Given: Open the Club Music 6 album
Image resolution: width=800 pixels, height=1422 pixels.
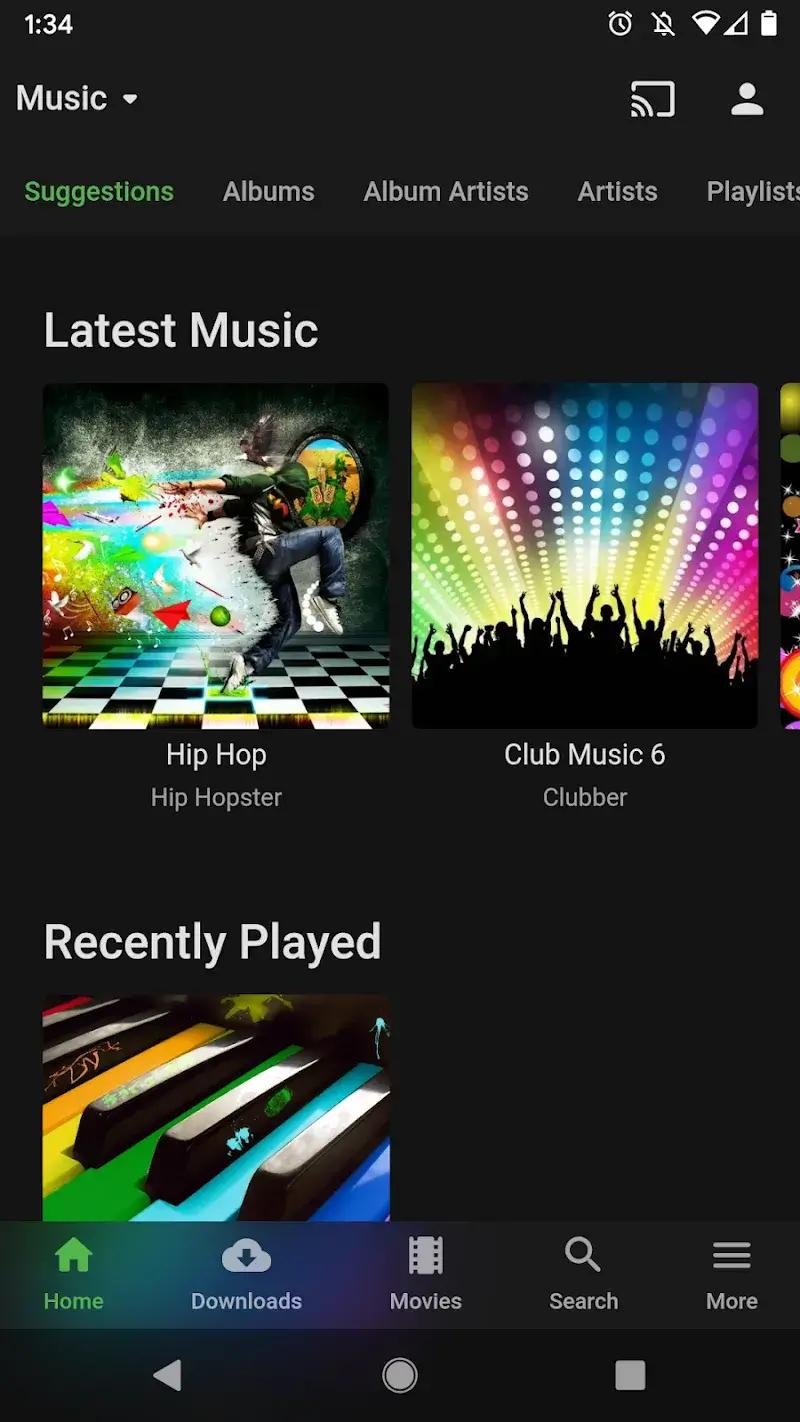Looking at the screenshot, I should (x=585, y=556).
